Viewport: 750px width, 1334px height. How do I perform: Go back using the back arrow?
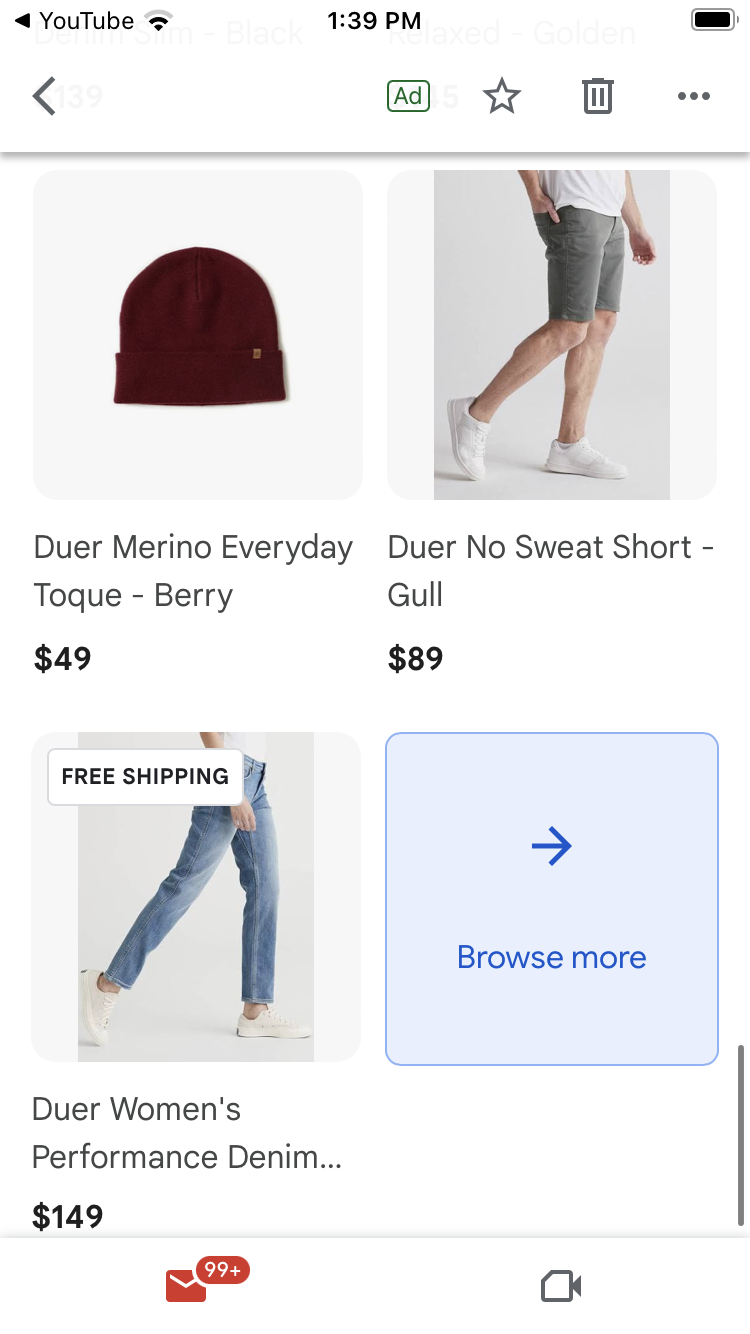tap(44, 97)
